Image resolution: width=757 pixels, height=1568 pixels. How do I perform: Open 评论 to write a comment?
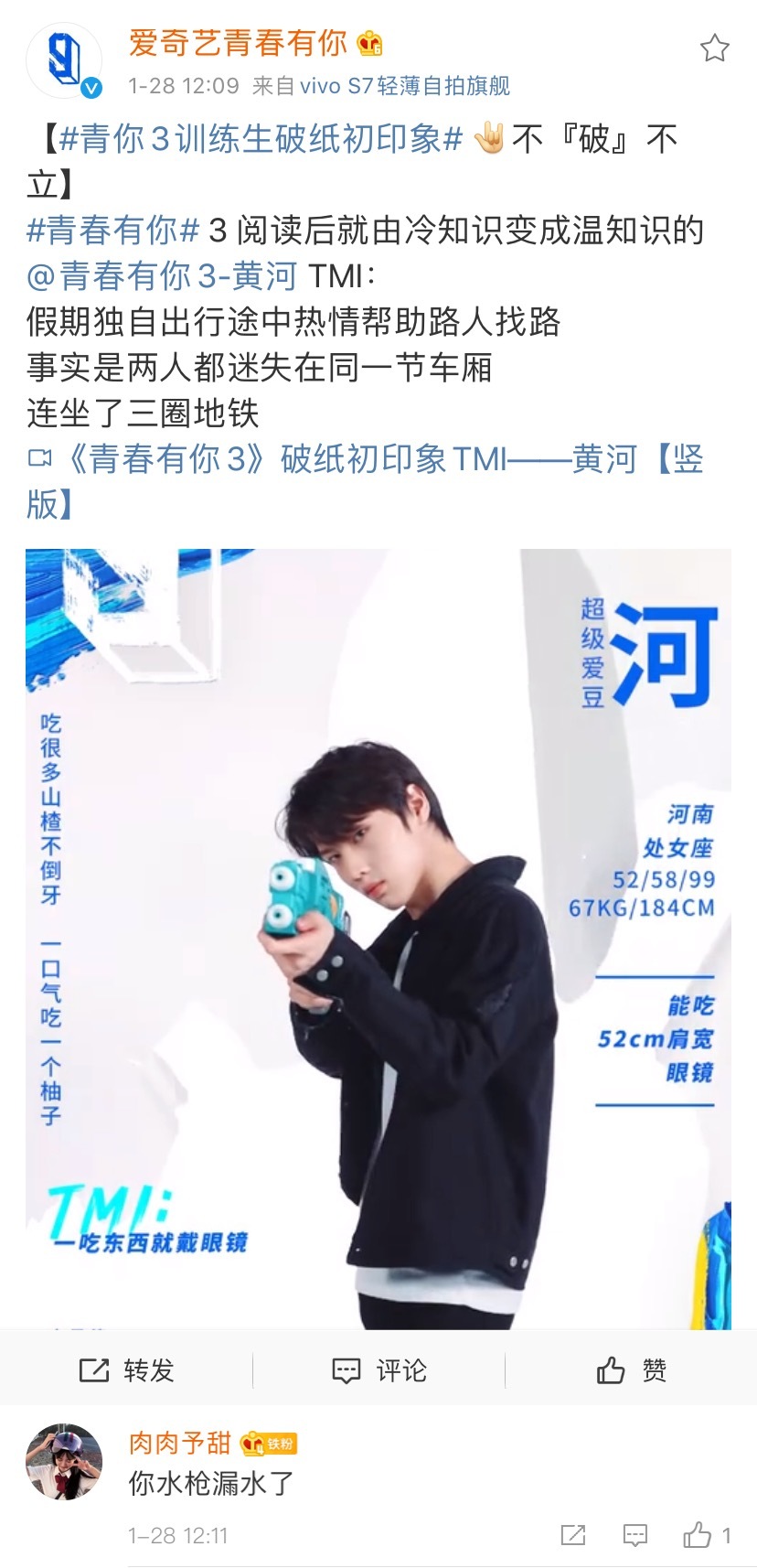coord(378,1369)
